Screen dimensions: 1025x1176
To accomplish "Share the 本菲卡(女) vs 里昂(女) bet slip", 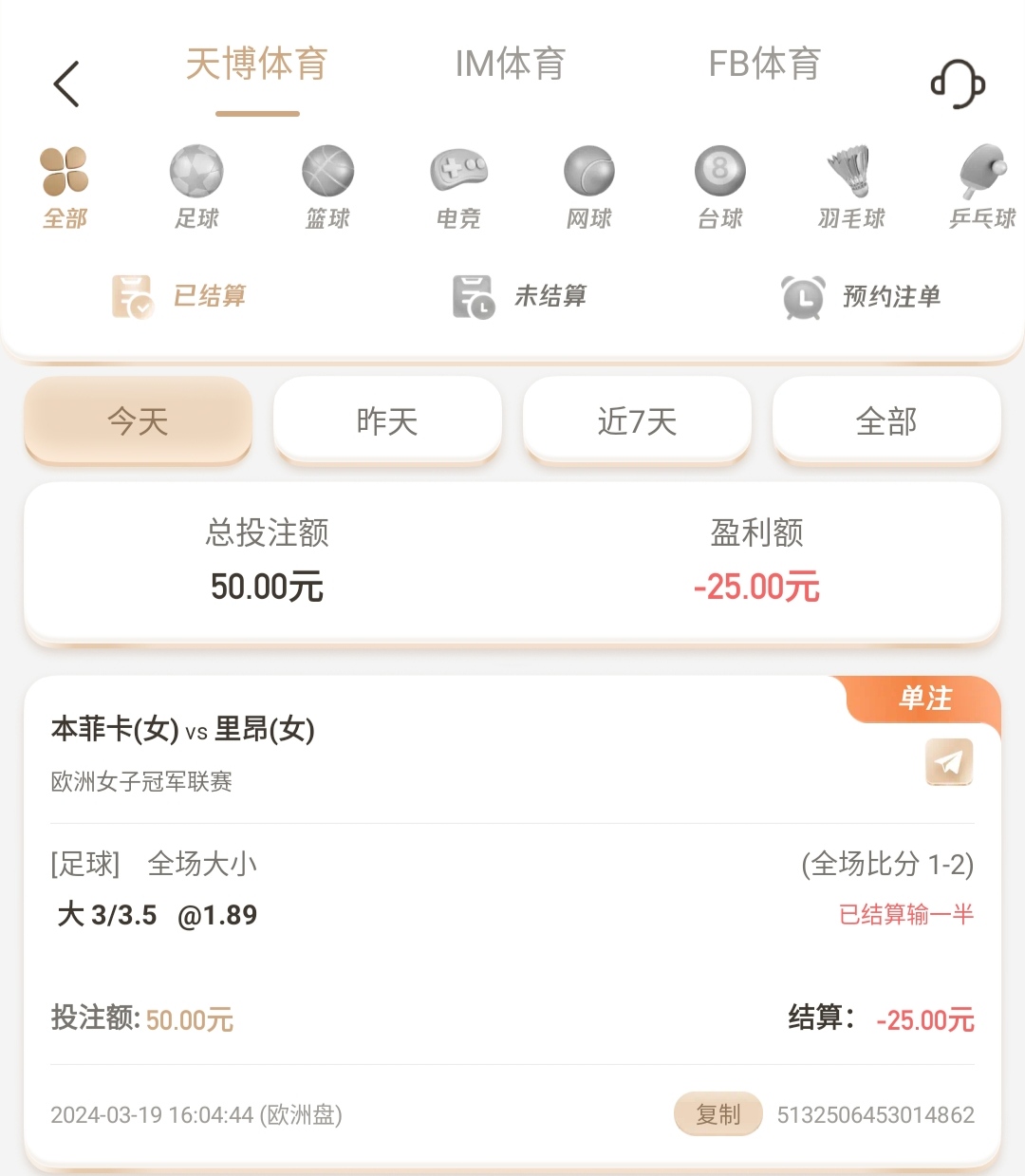I will click(949, 761).
